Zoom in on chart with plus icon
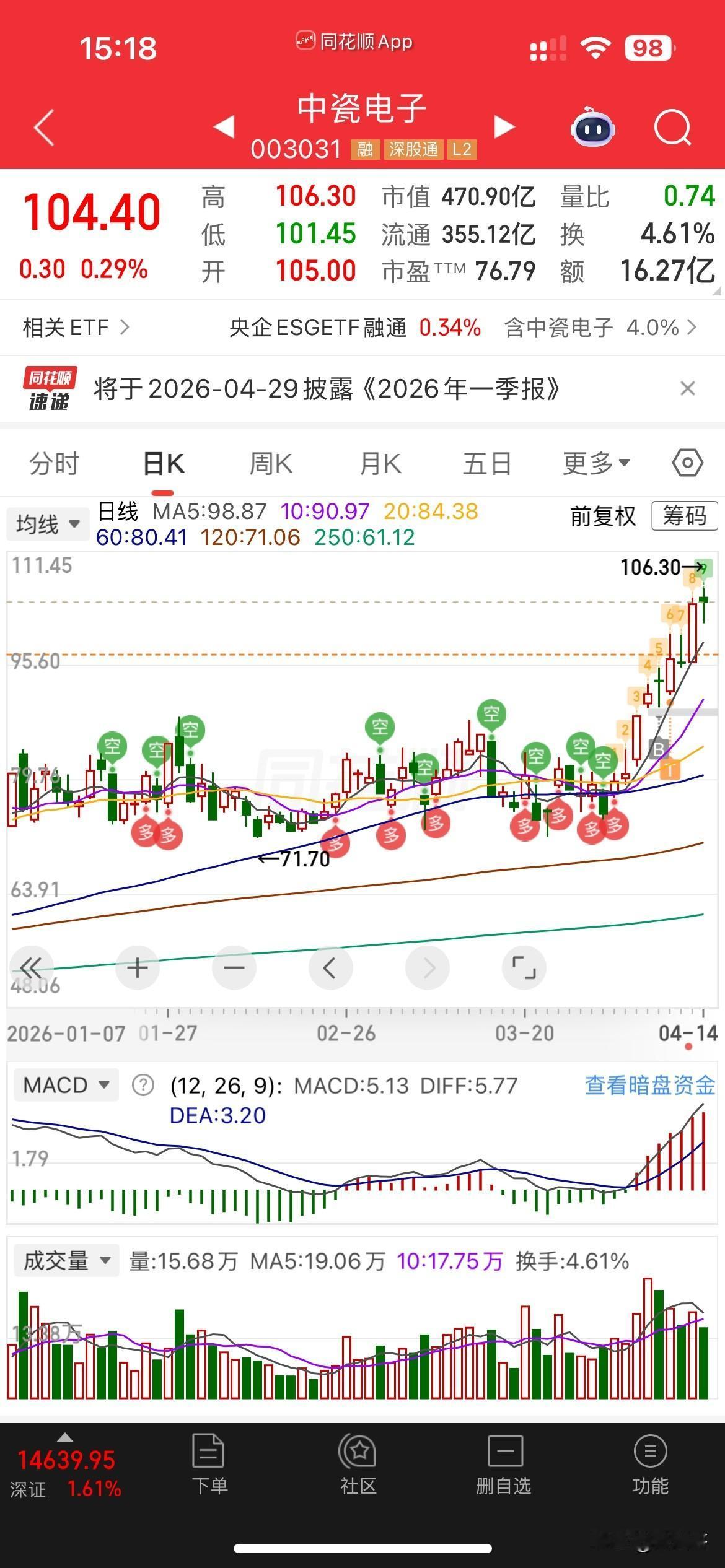 tap(138, 967)
